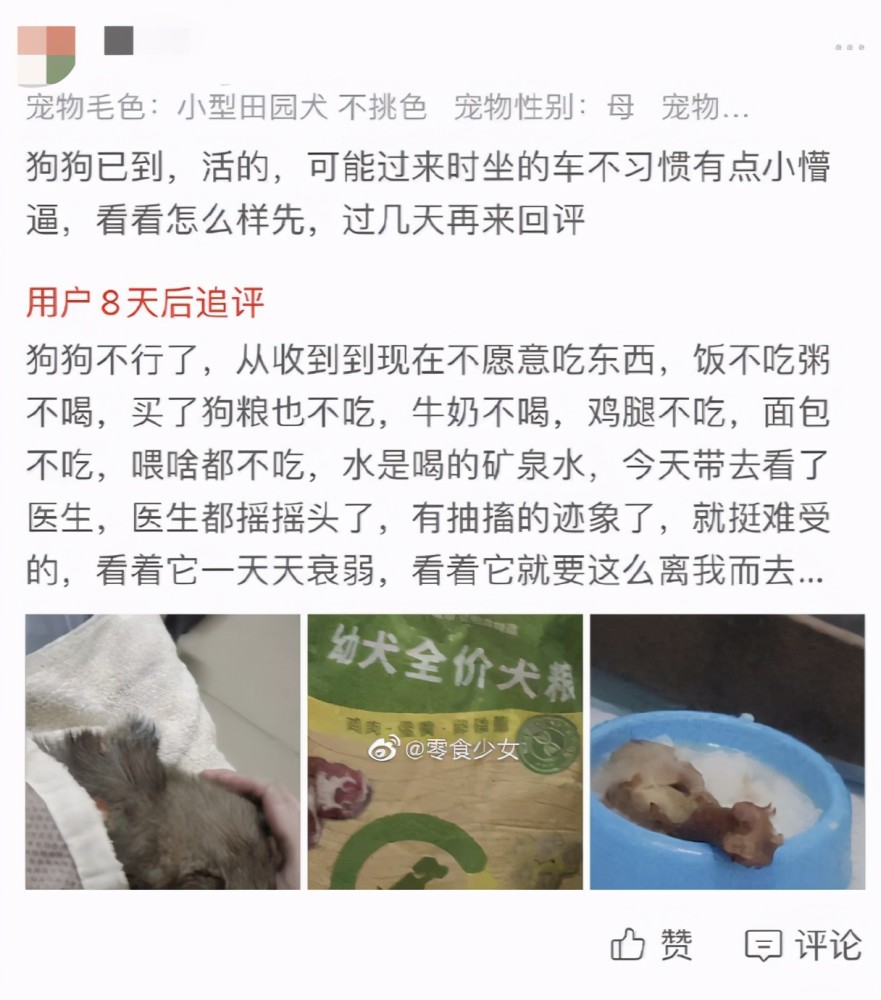View the review photo of the blue bowl

727,752
